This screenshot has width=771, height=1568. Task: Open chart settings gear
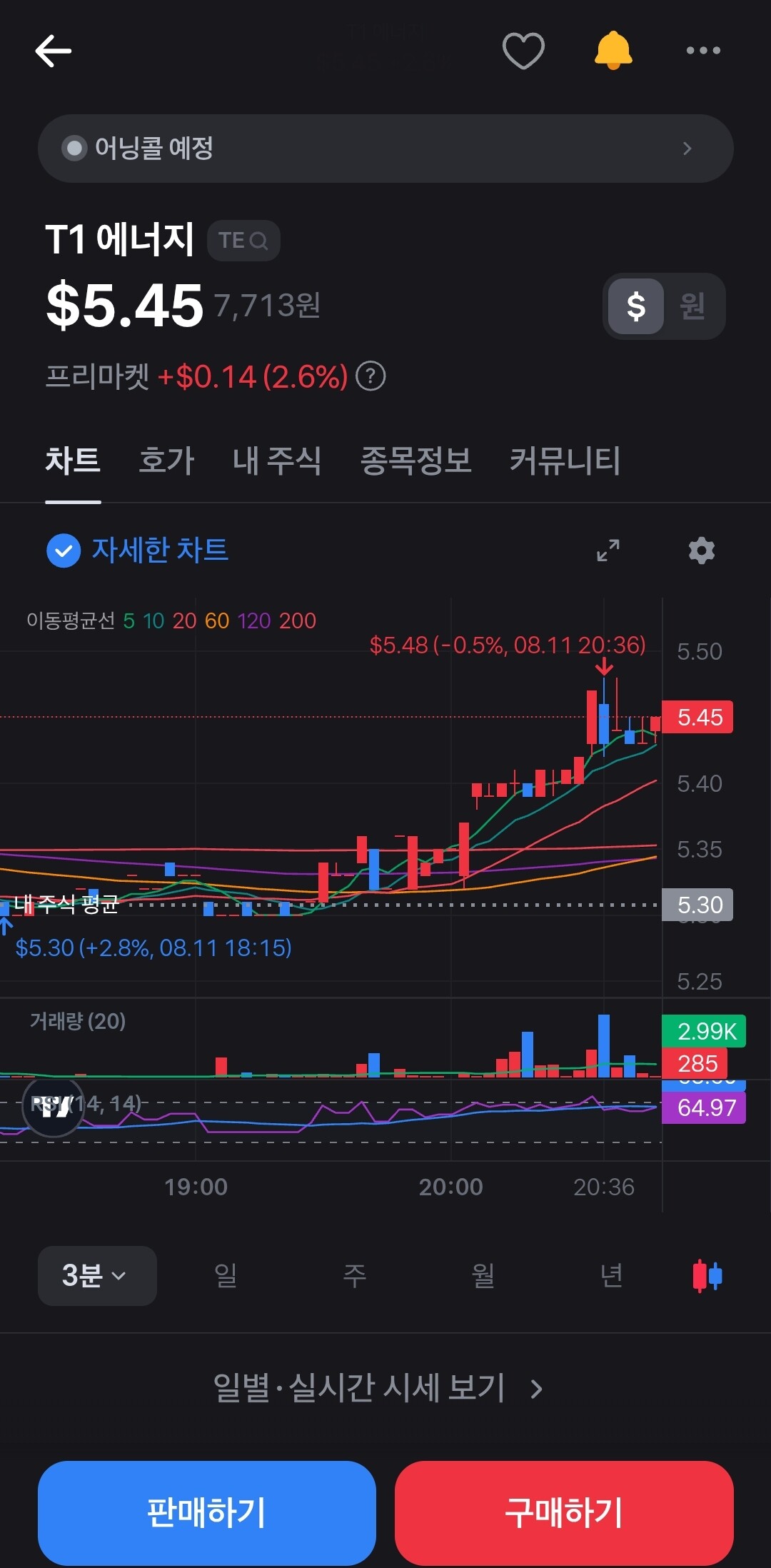tap(701, 551)
